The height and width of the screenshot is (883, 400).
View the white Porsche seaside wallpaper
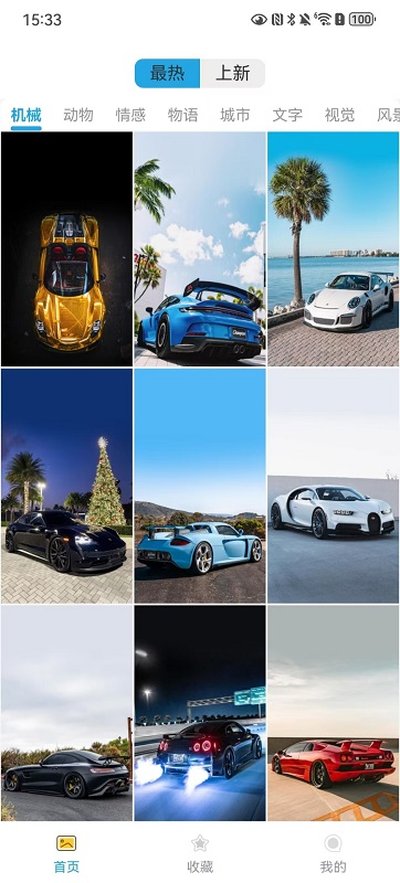click(333, 249)
